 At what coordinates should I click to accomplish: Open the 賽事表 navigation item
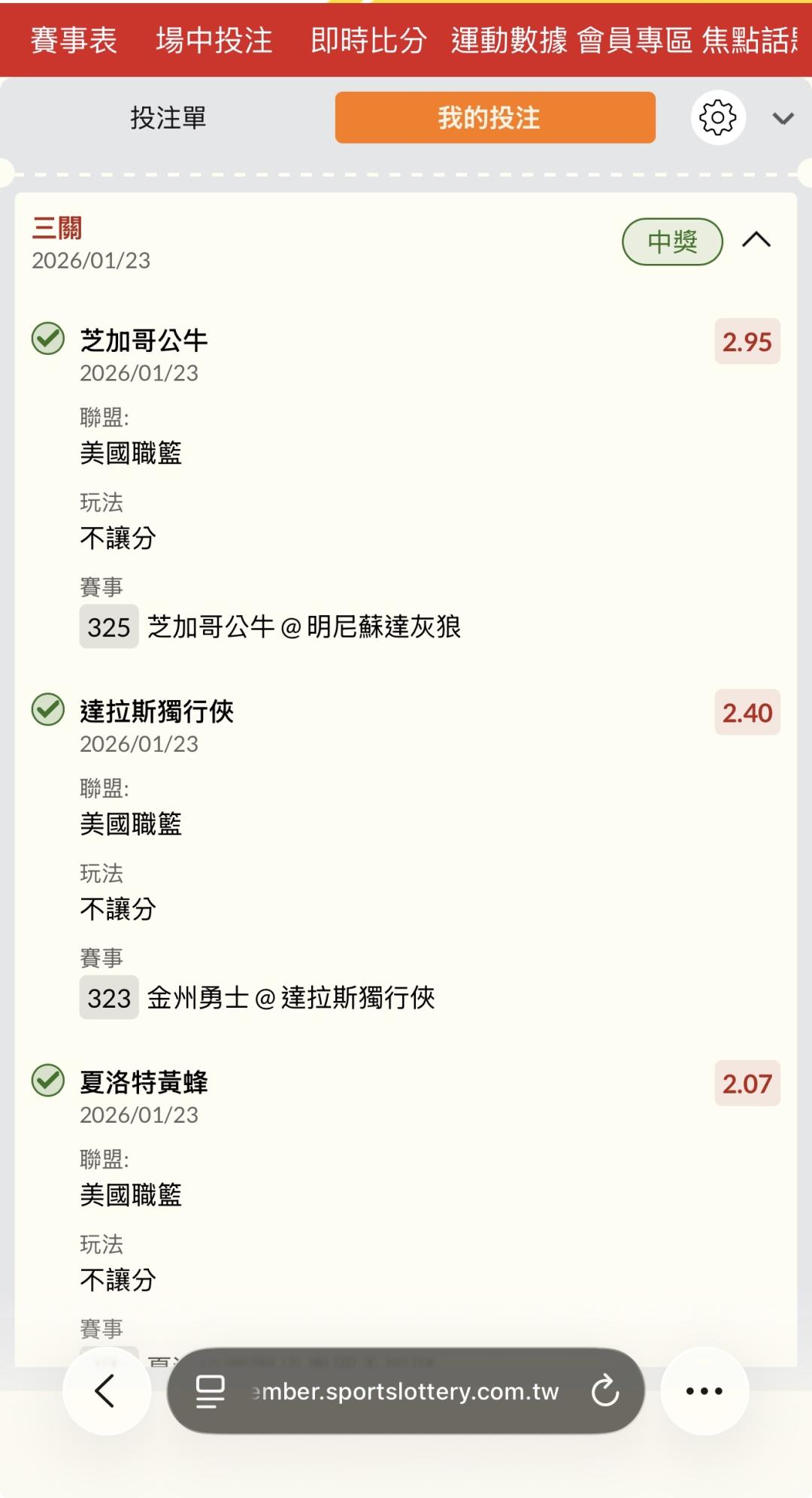pos(74,41)
